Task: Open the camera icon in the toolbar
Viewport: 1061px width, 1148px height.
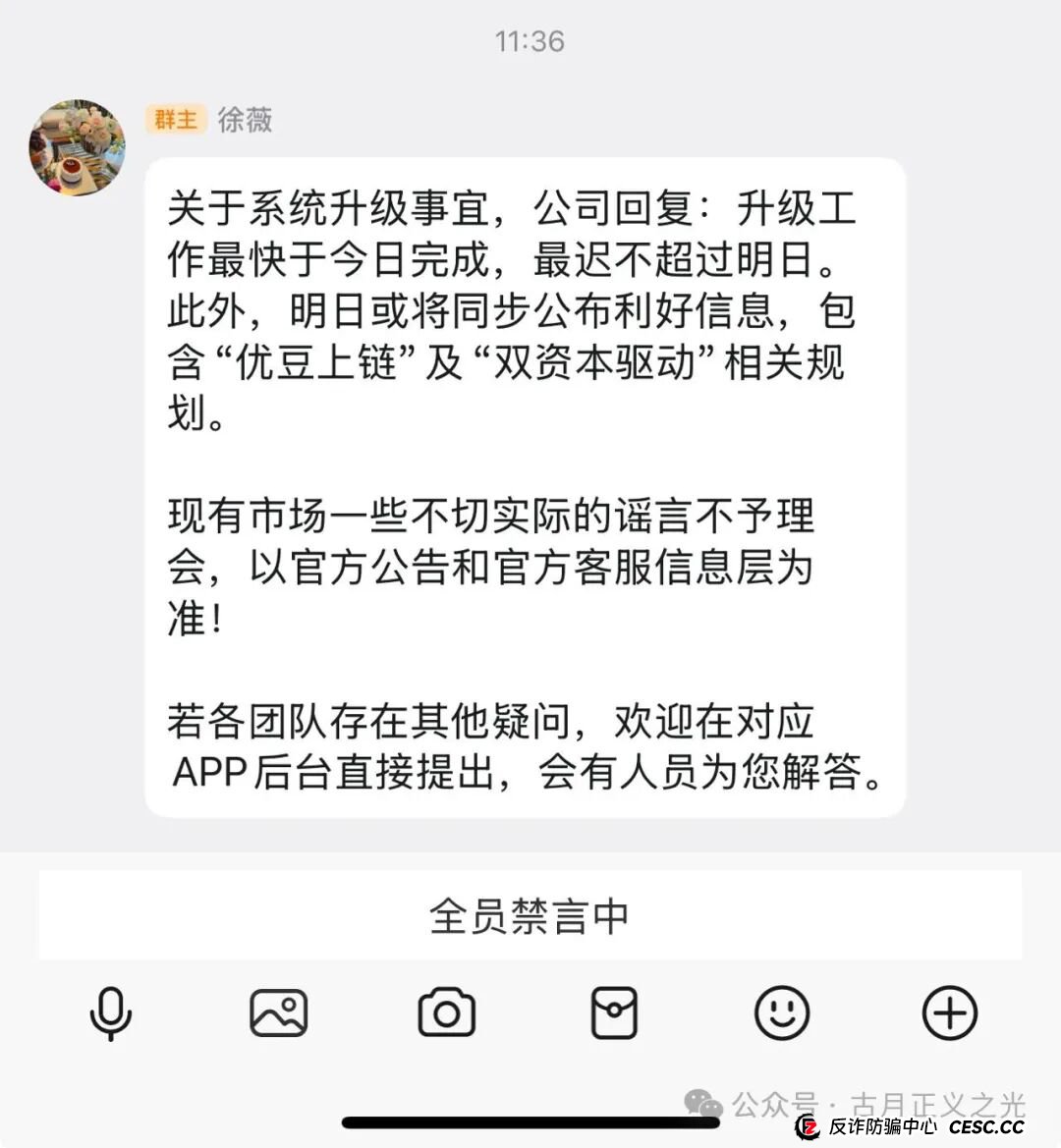Action: tap(447, 1014)
